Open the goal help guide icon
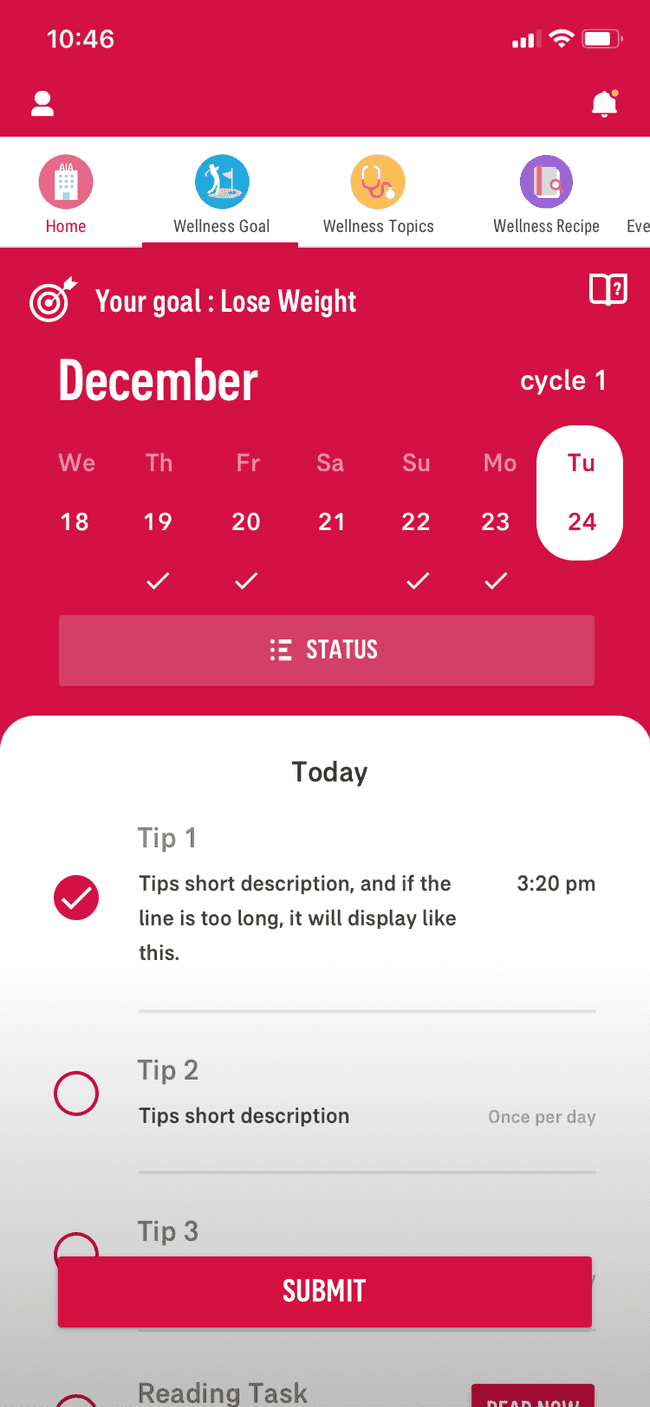 (x=607, y=290)
